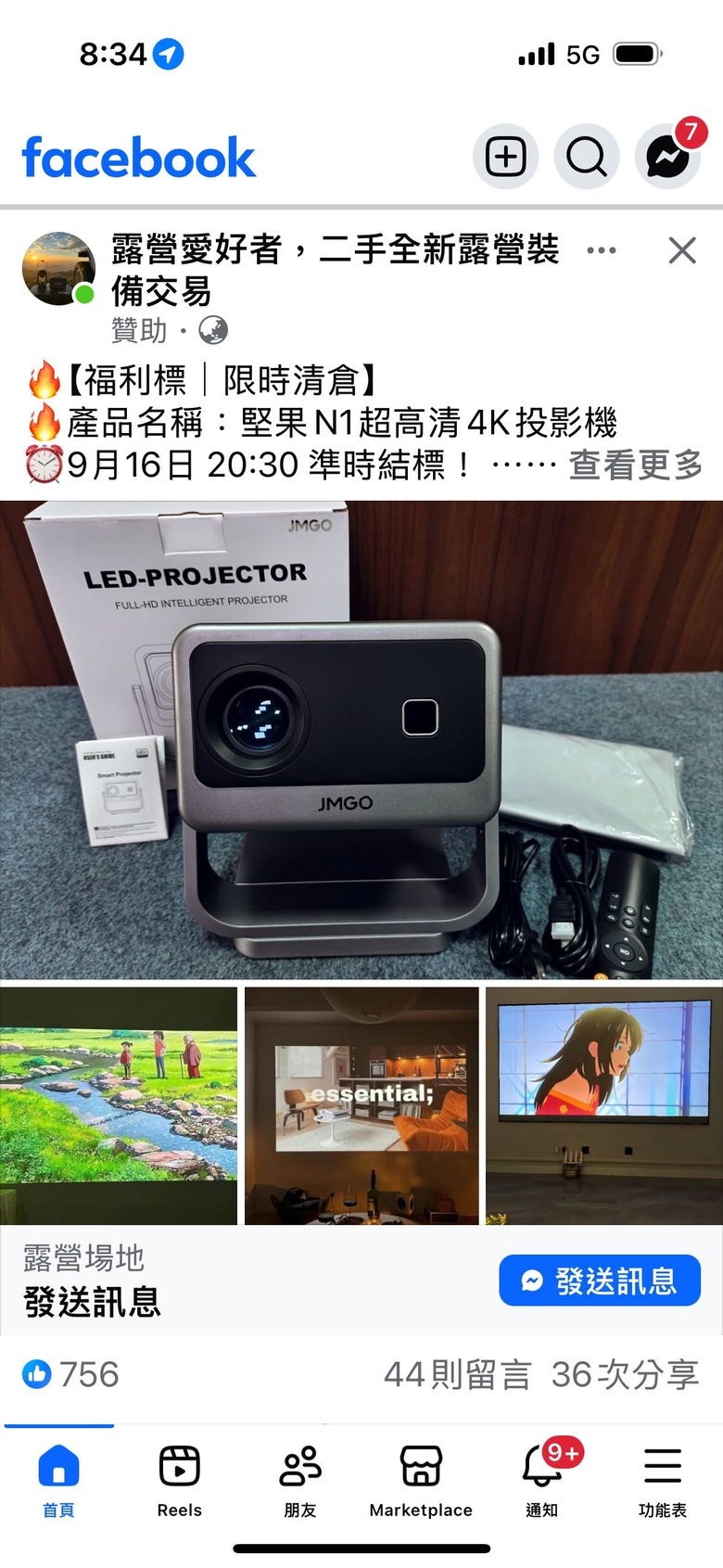Open the 44則留言 comments
Image resolution: width=723 pixels, height=1568 pixels.
[457, 1374]
